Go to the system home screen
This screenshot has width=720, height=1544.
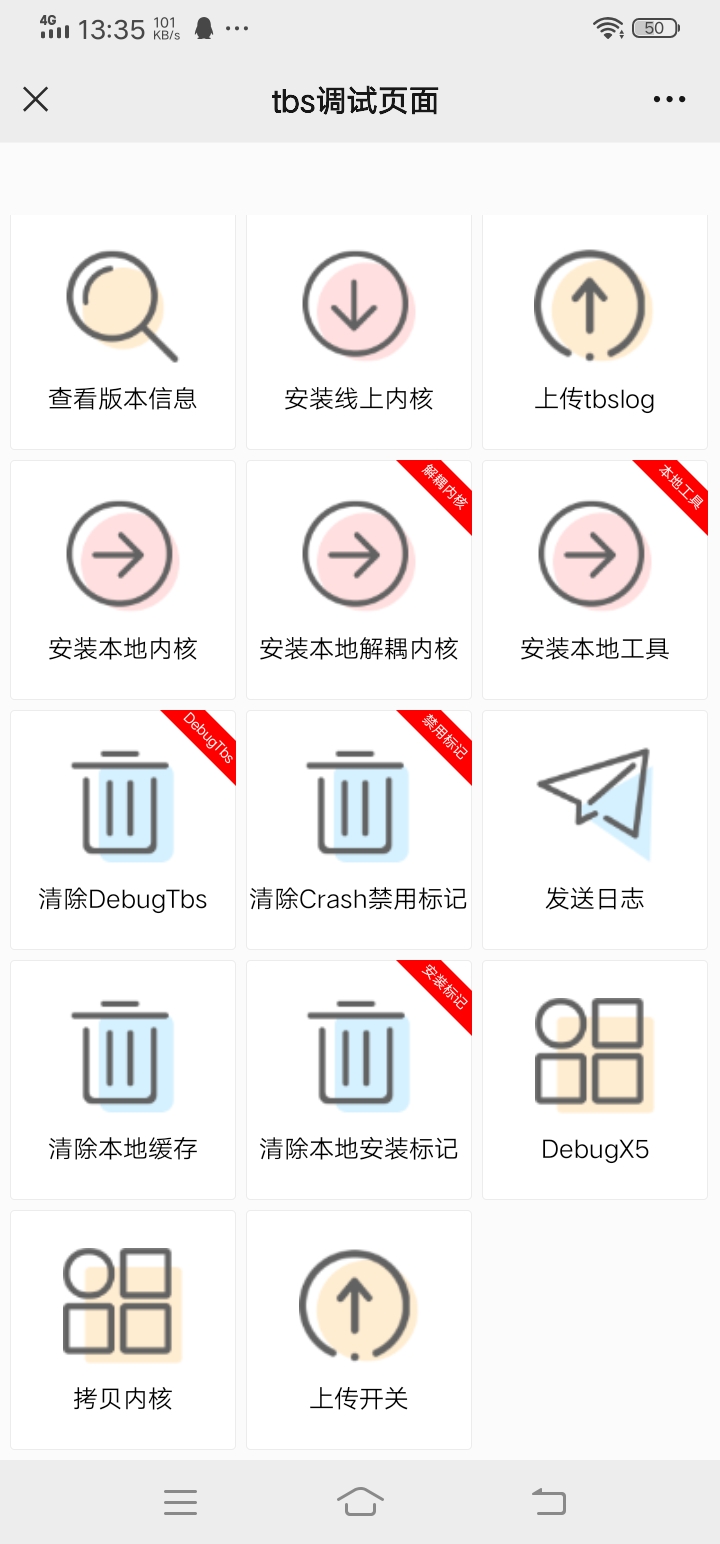pyautogui.click(x=360, y=1502)
